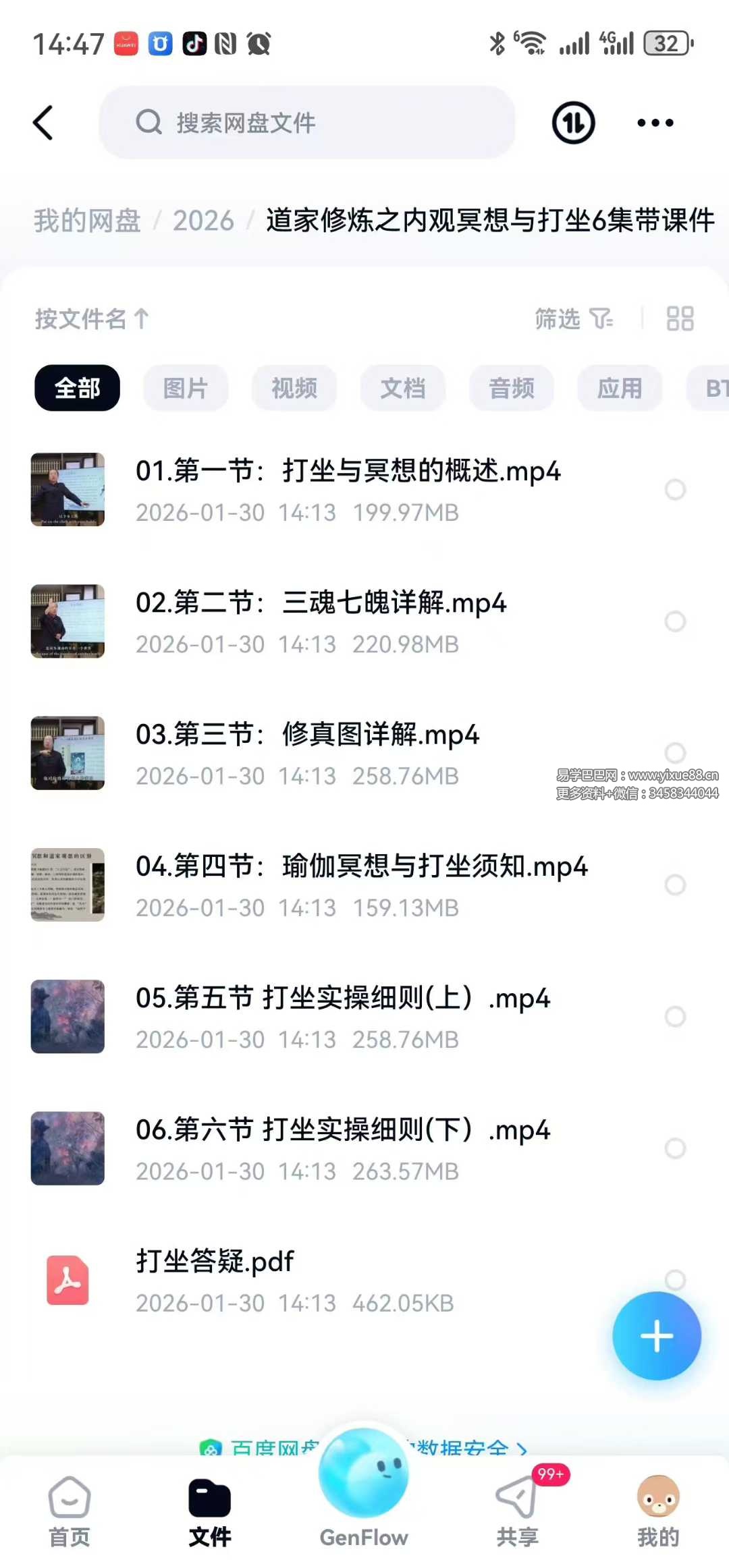This screenshot has height=1568, width=729.
Task: Filter files by 图片
Action: click(186, 388)
